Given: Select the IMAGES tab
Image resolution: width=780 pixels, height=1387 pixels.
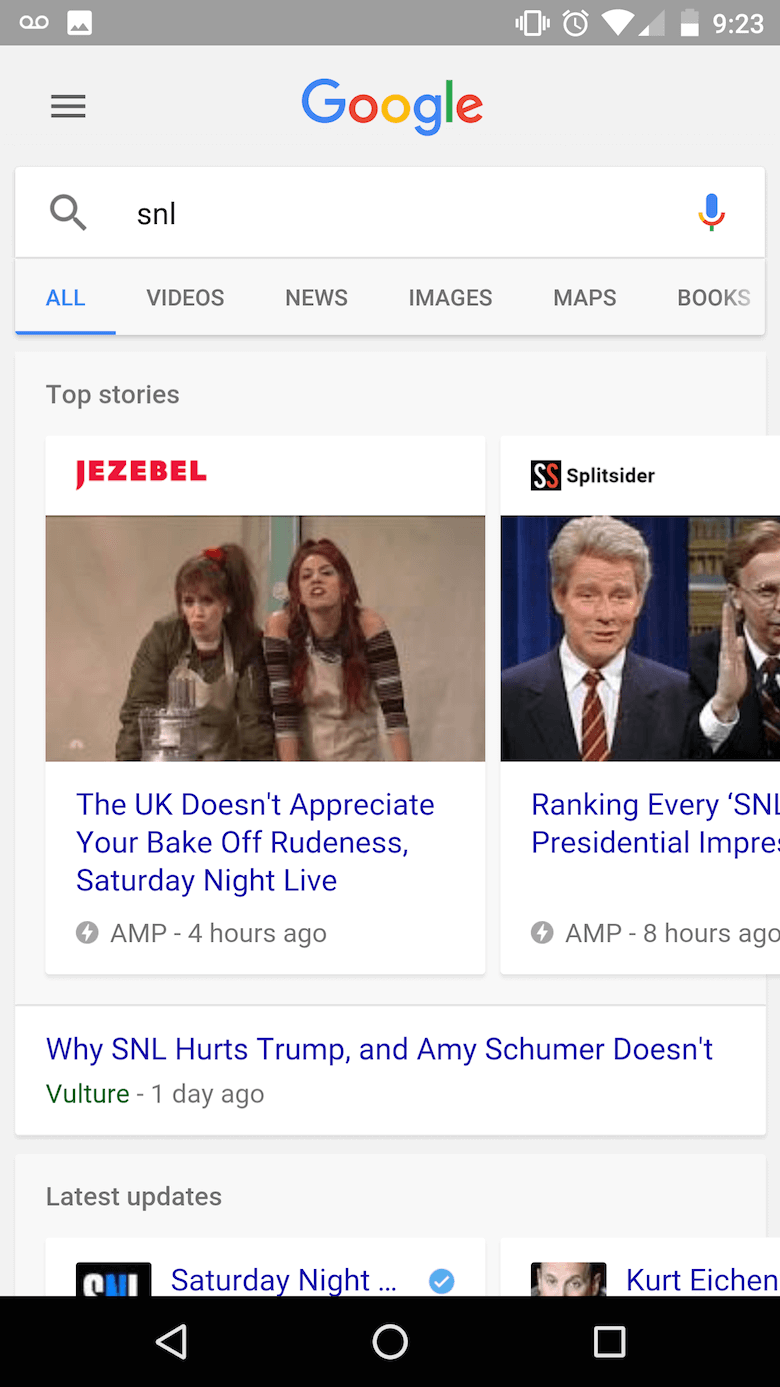Looking at the screenshot, I should tap(450, 297).
